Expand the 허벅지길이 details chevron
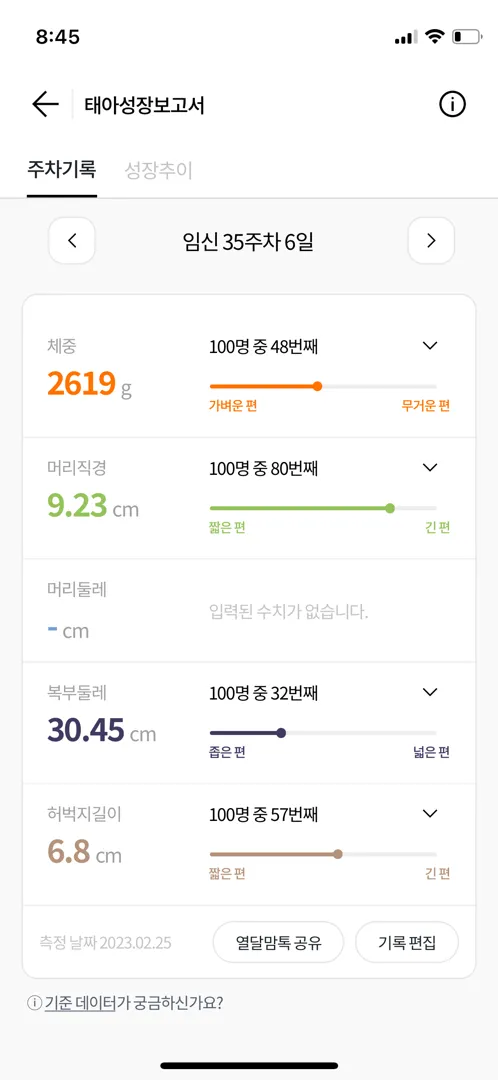The width and height of the screenshot is (498, 1080). (x=430, y=813)
